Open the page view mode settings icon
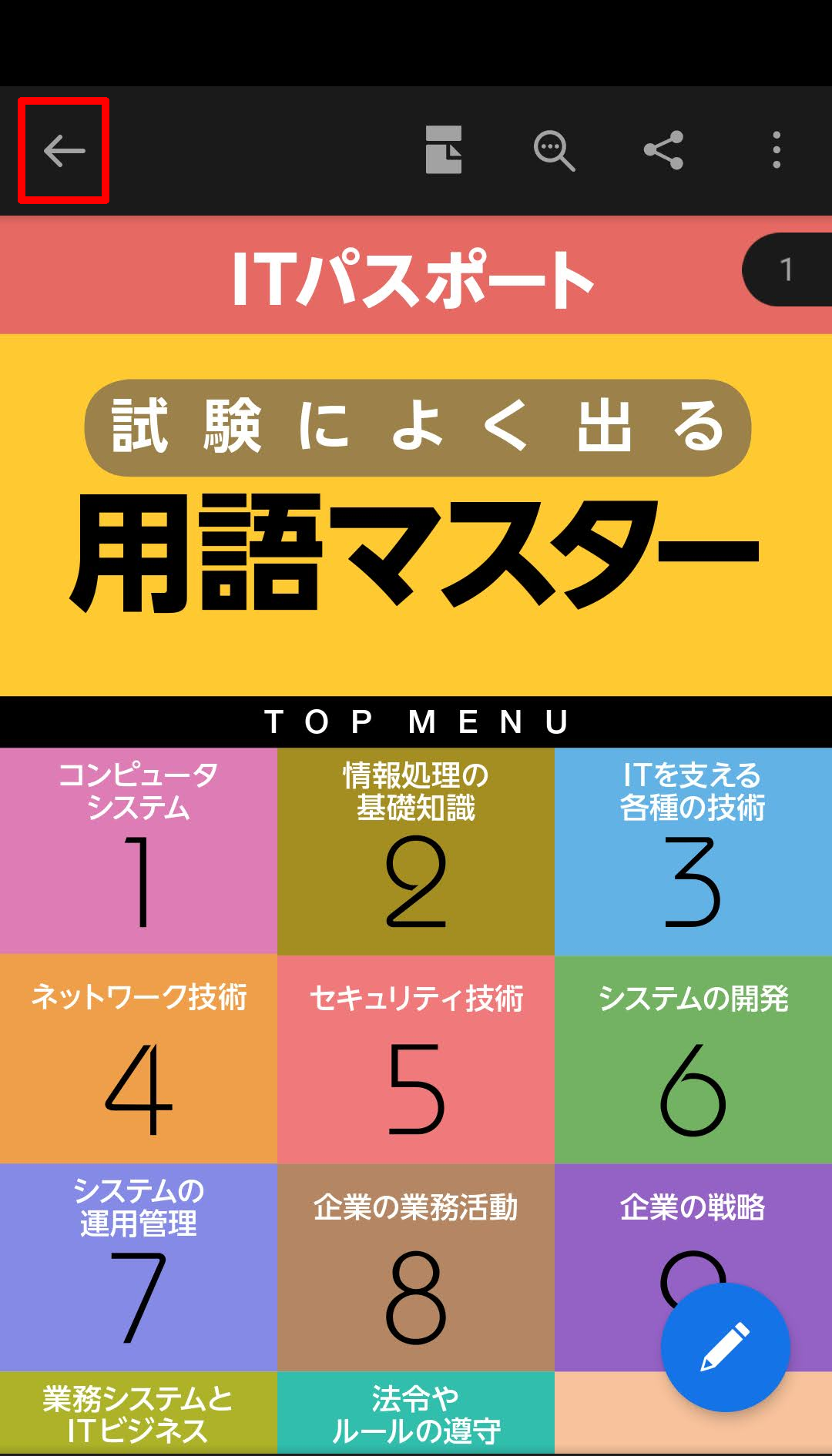 click(444, 150)
